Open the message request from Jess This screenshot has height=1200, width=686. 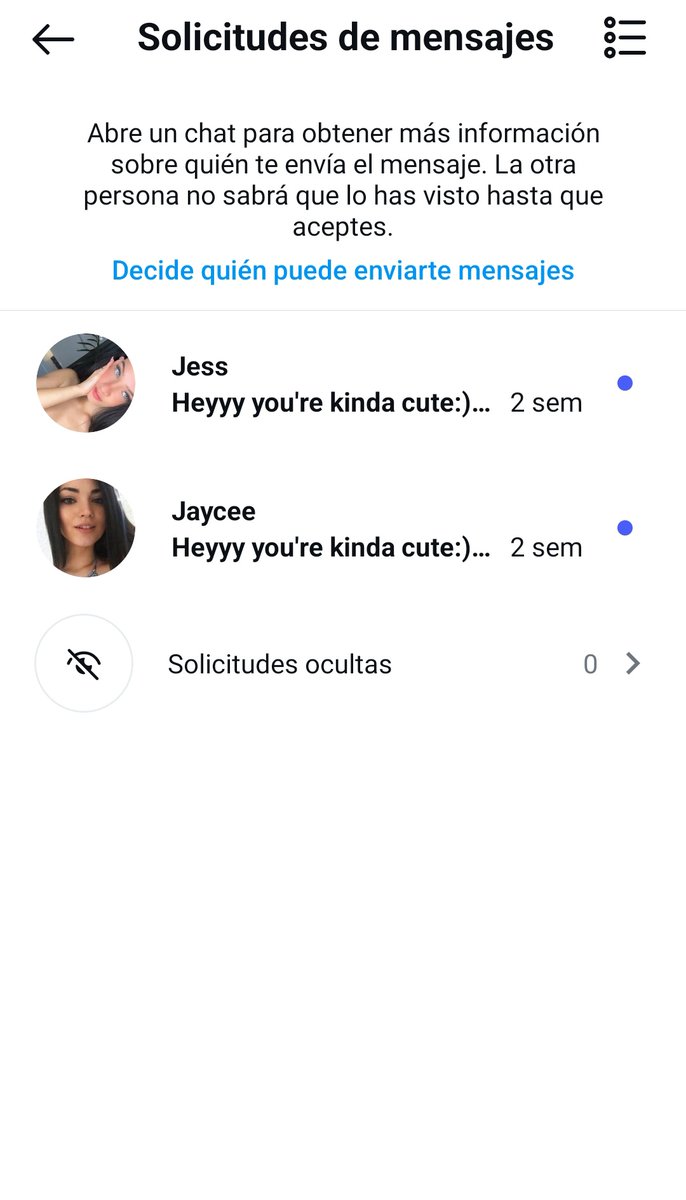click(343, 384)
